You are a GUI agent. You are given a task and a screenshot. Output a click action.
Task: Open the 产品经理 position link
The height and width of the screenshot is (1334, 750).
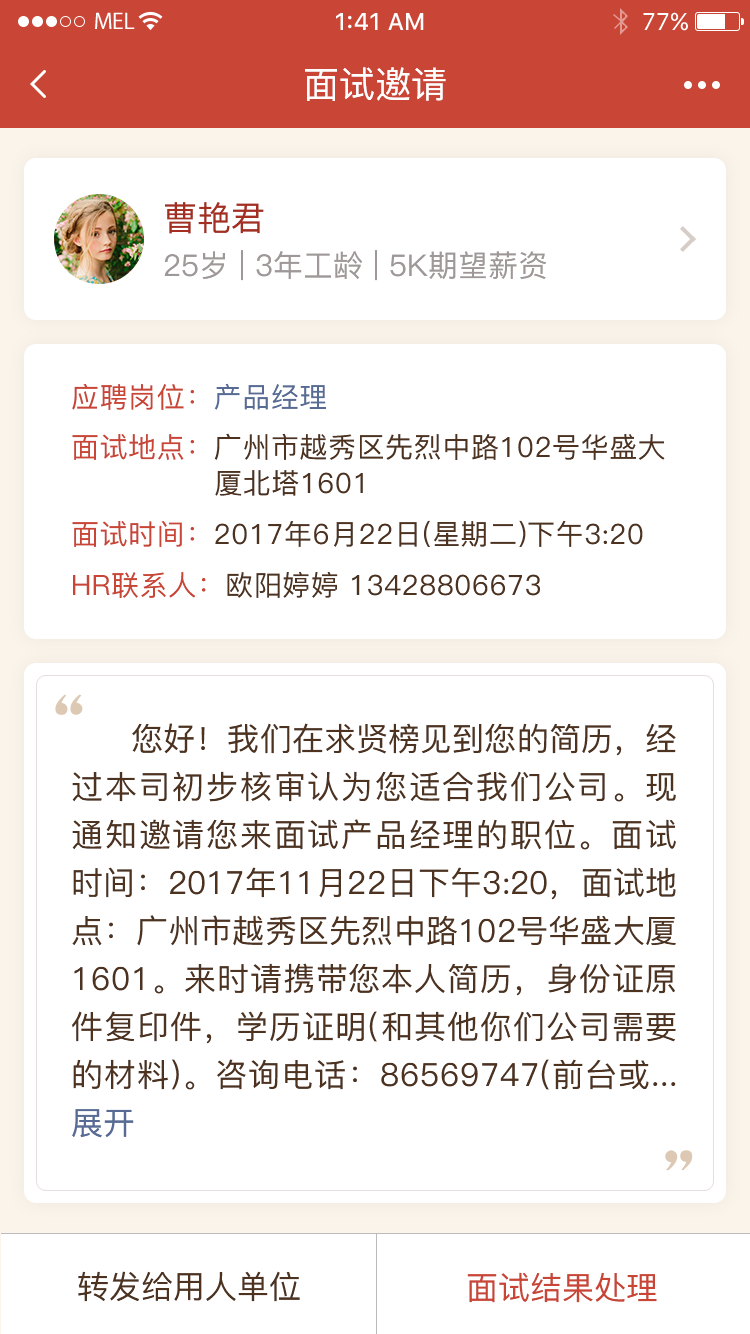271,397
